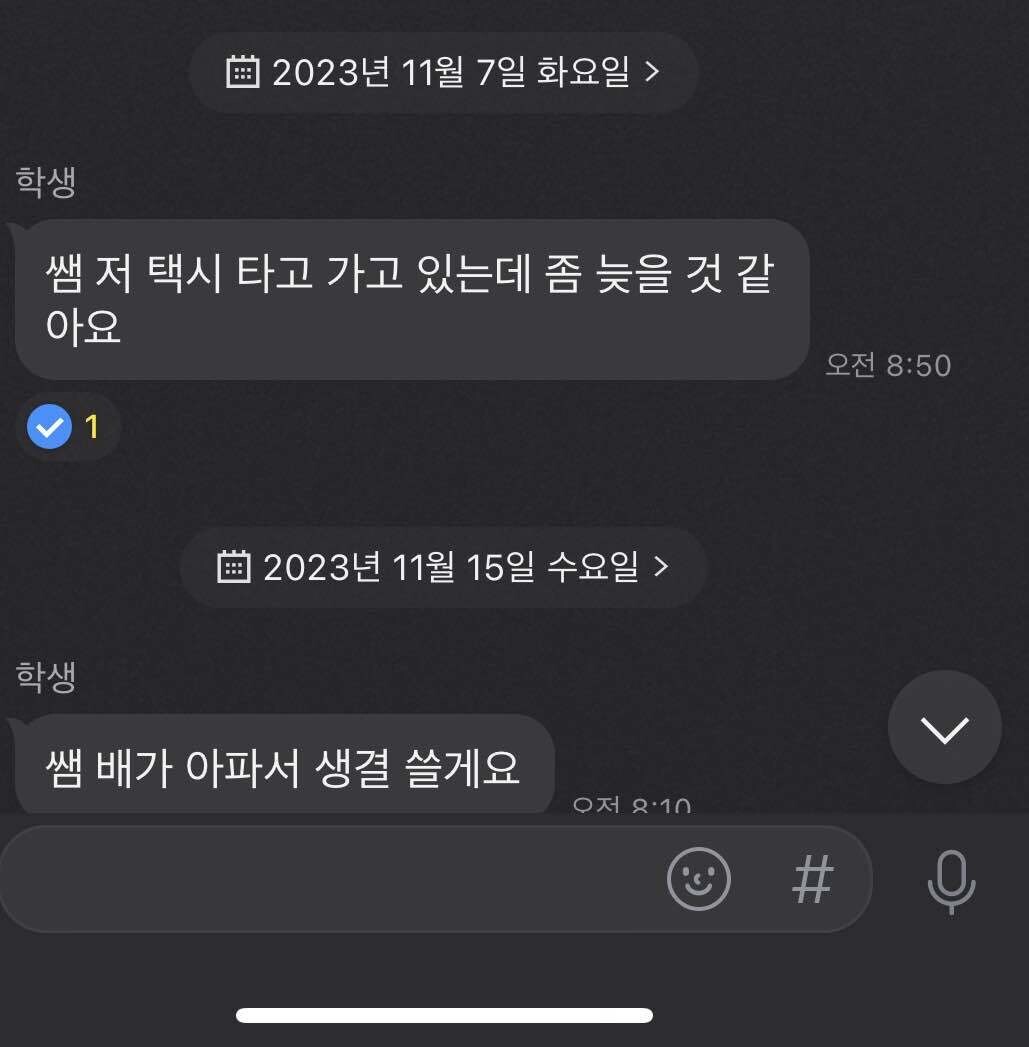
Task: Open the downward chevron floating button
Action: 944,727
